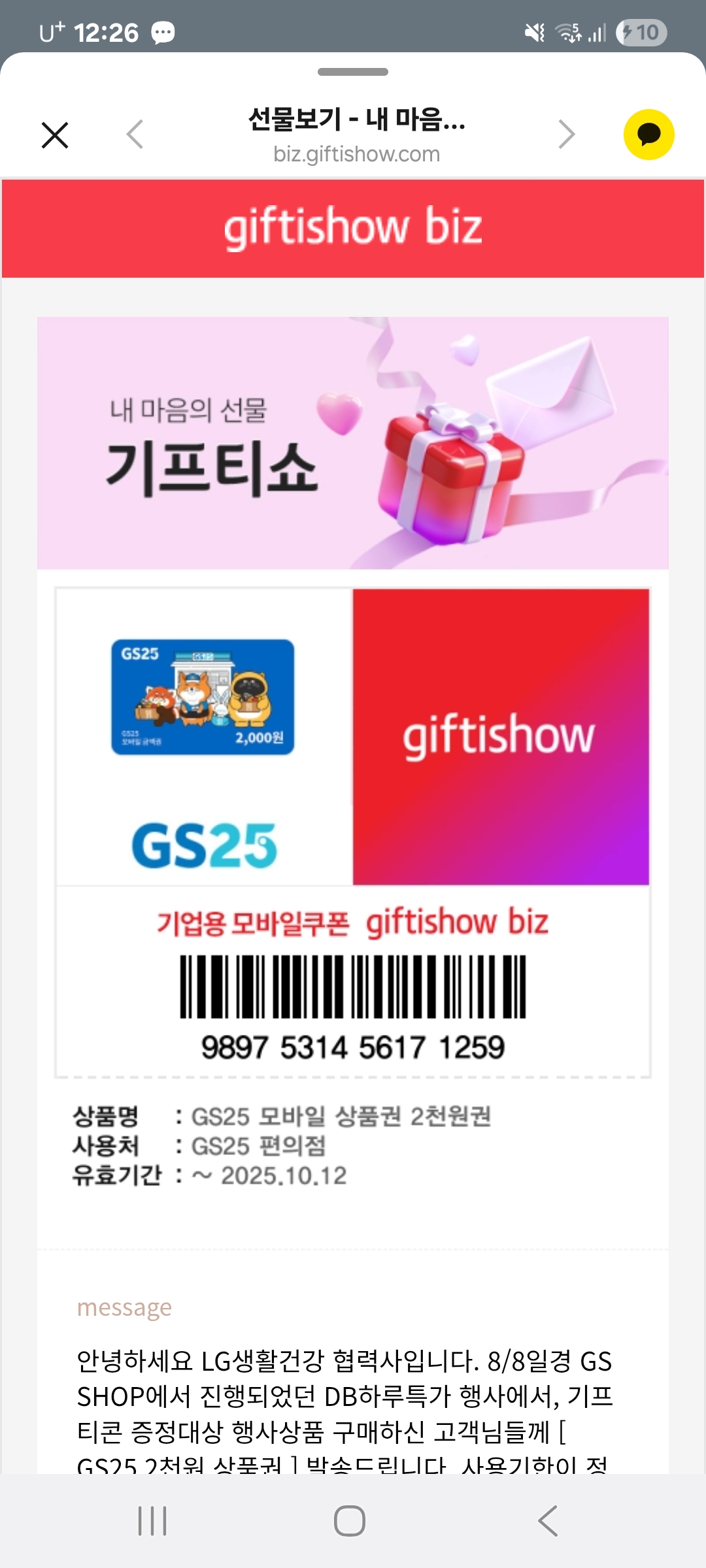The image size is (706, 1568).
Task: Tap the system home button
Action: pyautogui.click(x=350, y=1521)
